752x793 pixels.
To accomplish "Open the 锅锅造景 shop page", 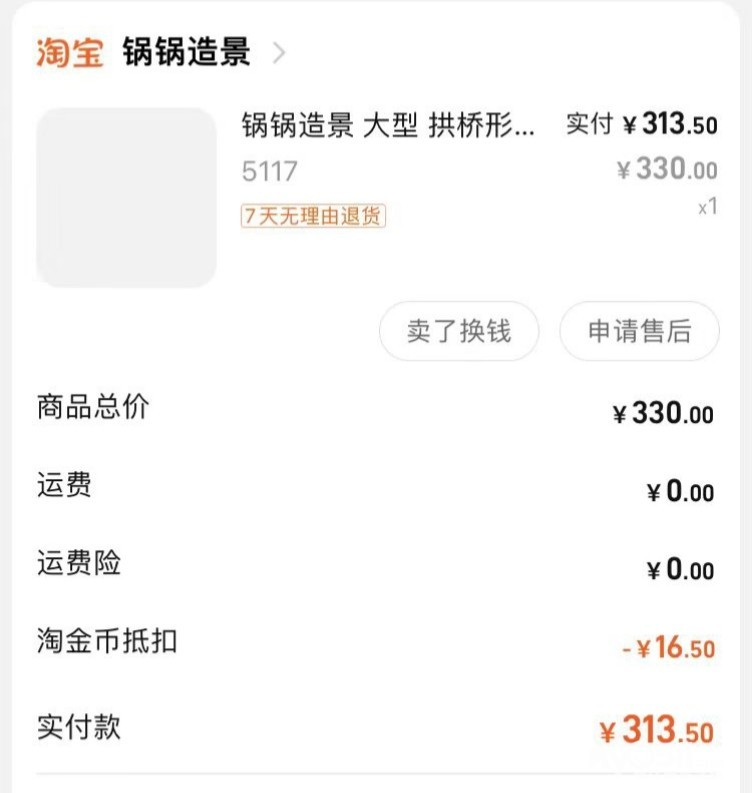I will pyautogui.click(x=186, y=52).
